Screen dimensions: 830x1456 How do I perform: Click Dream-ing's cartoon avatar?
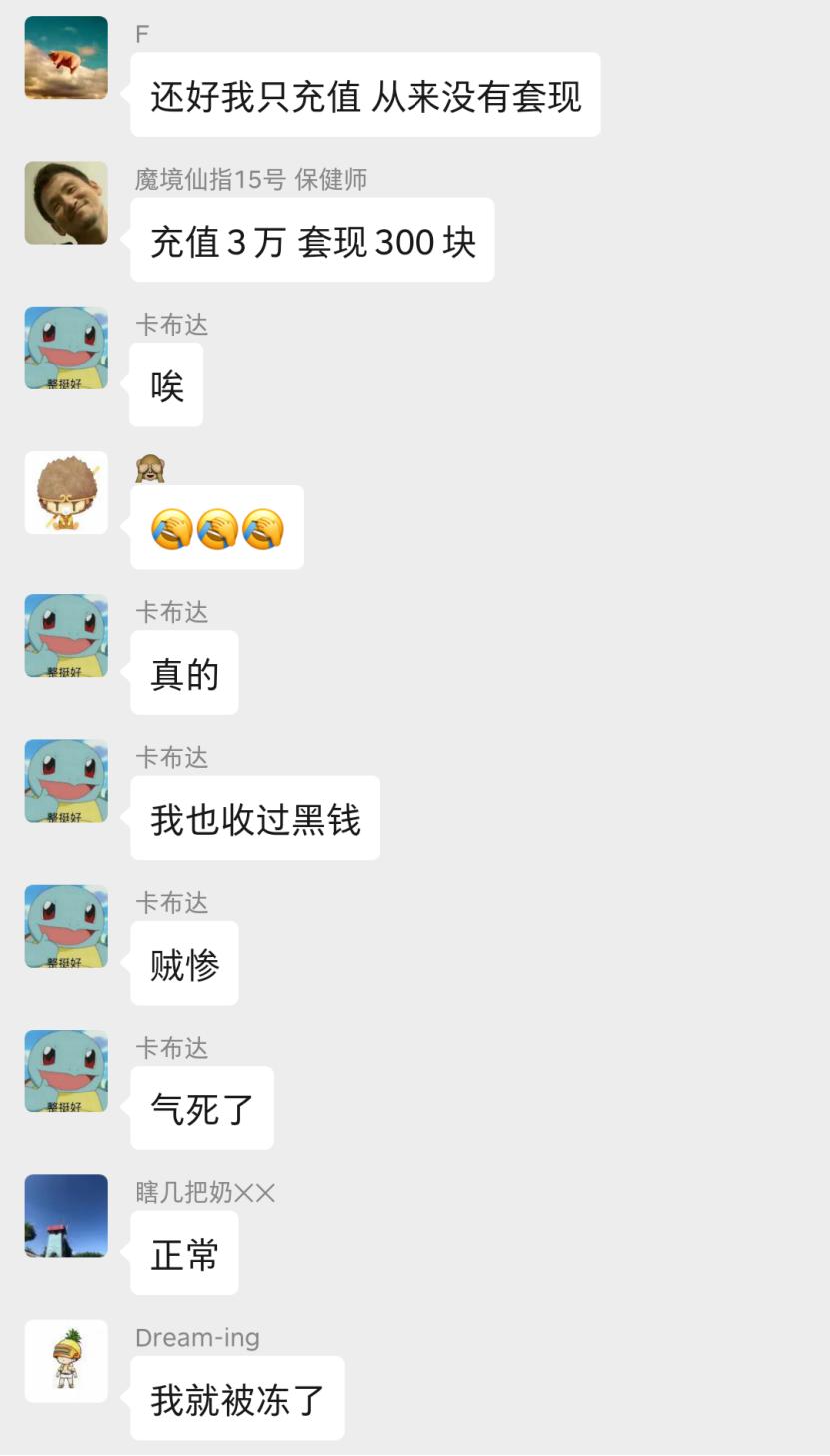[x=66, y=1361]
